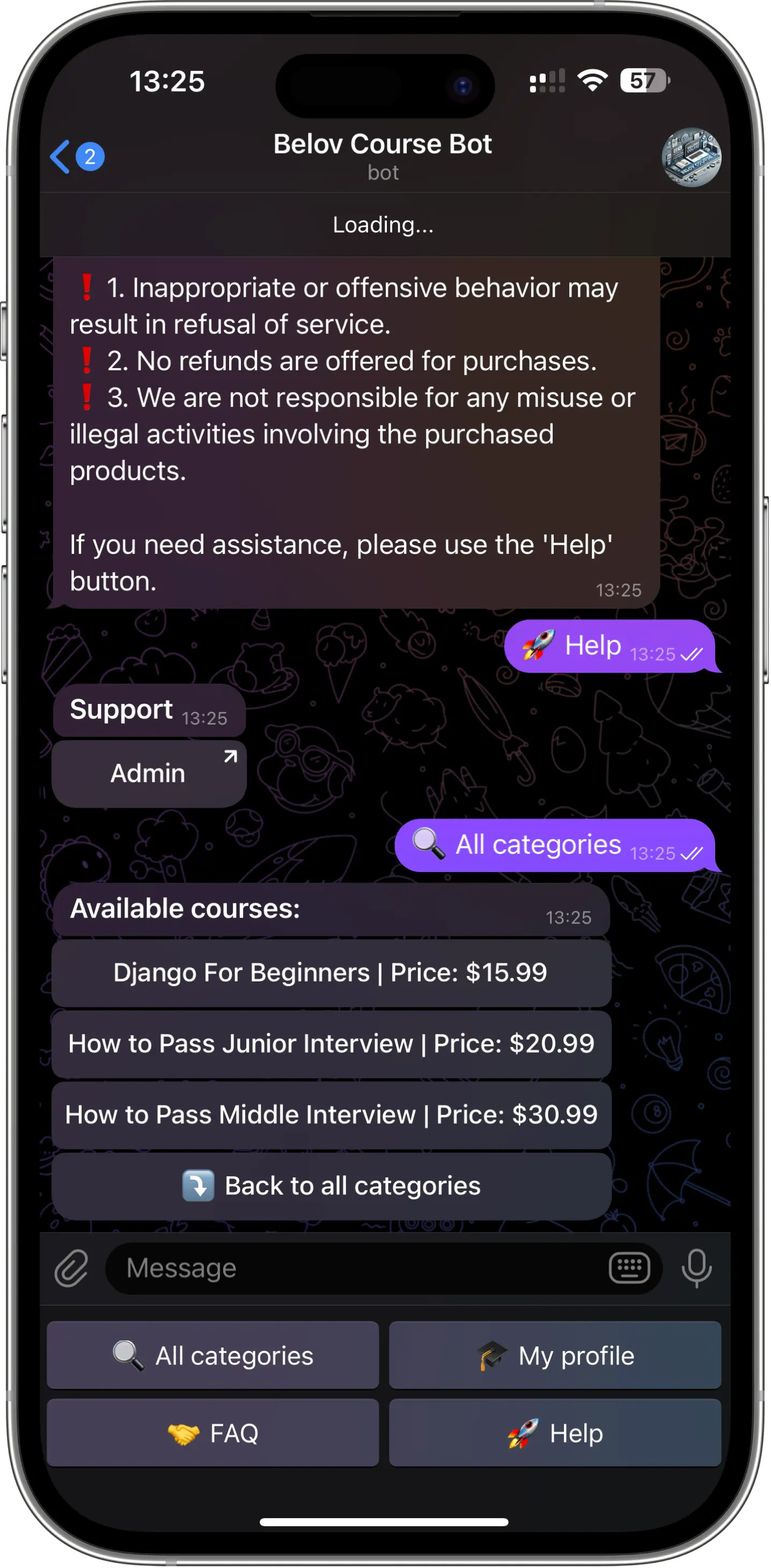Open the Admin support link
The height and width of the screenshot is (1568, 771).
(149, 773)
